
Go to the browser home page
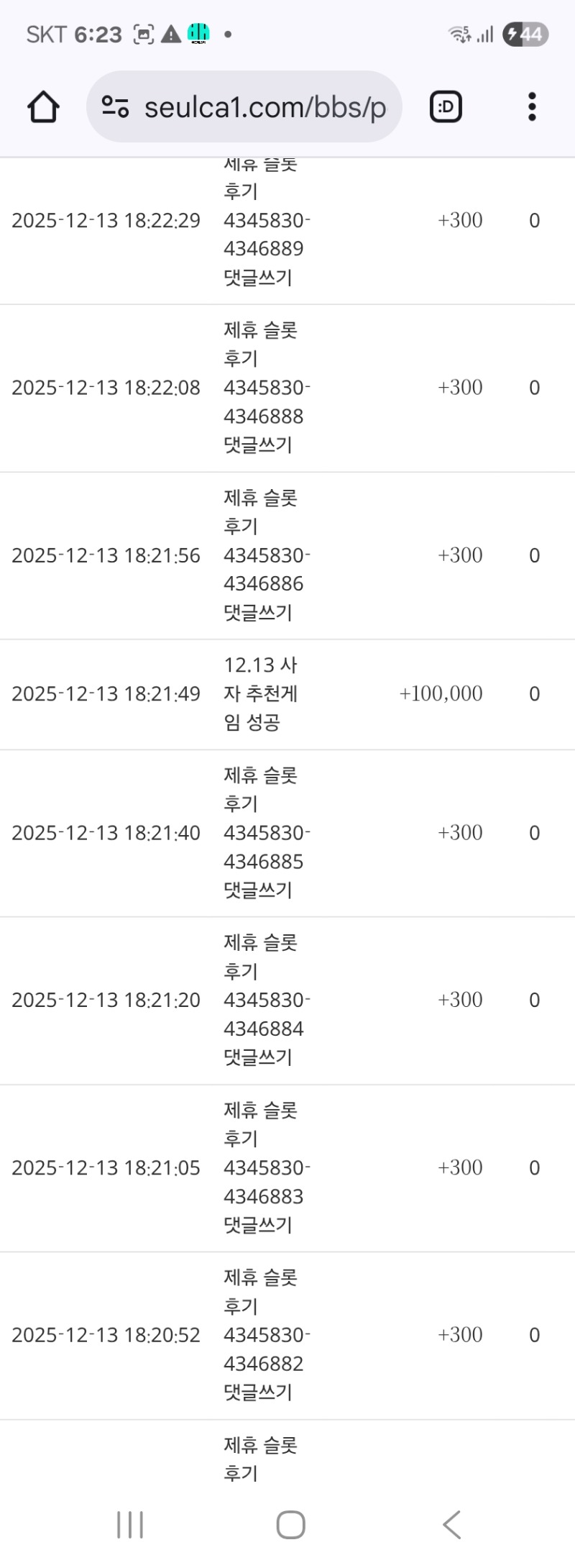(43, 107)
